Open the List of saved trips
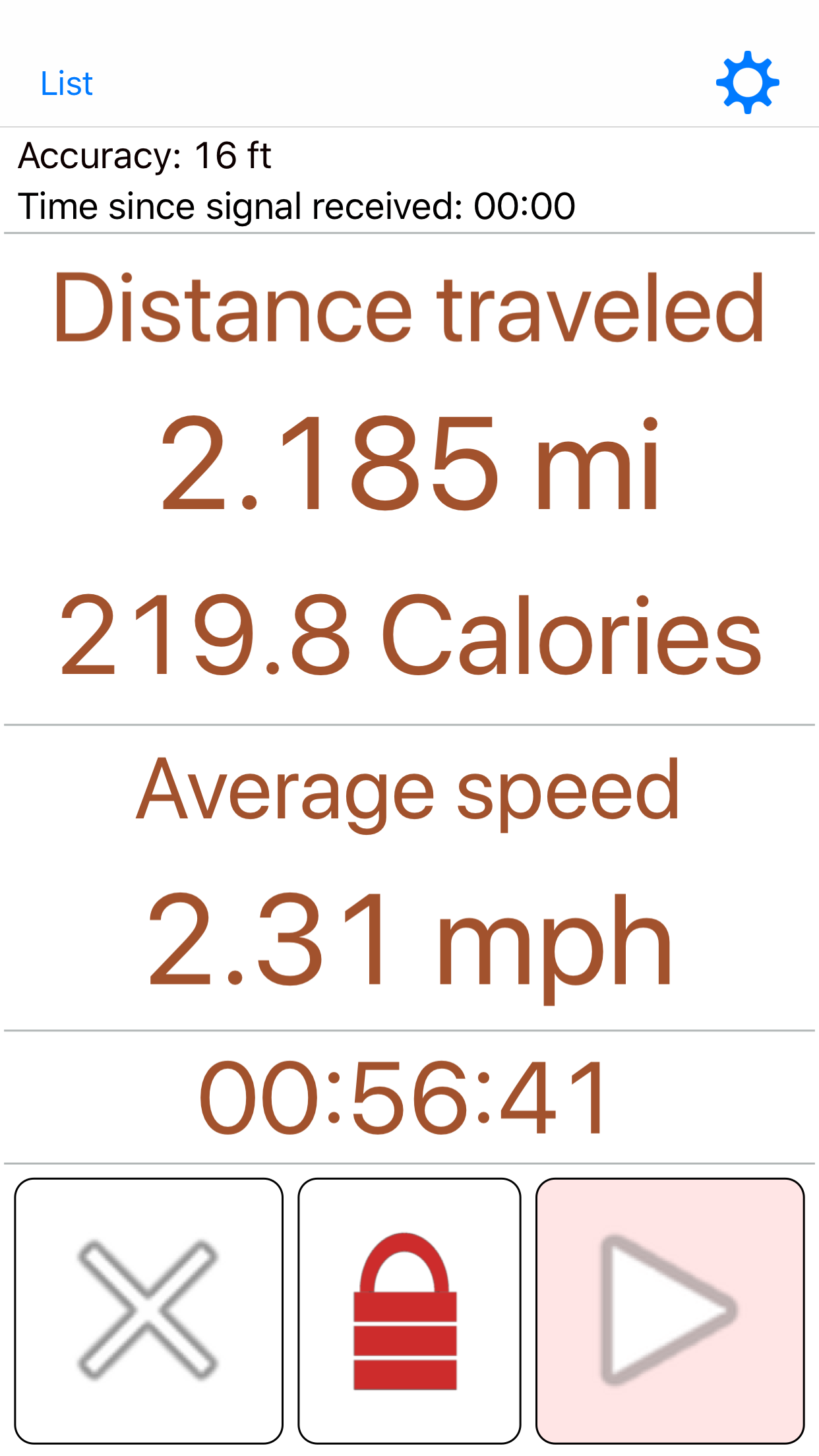The image size is (819, 1456). 67,84
